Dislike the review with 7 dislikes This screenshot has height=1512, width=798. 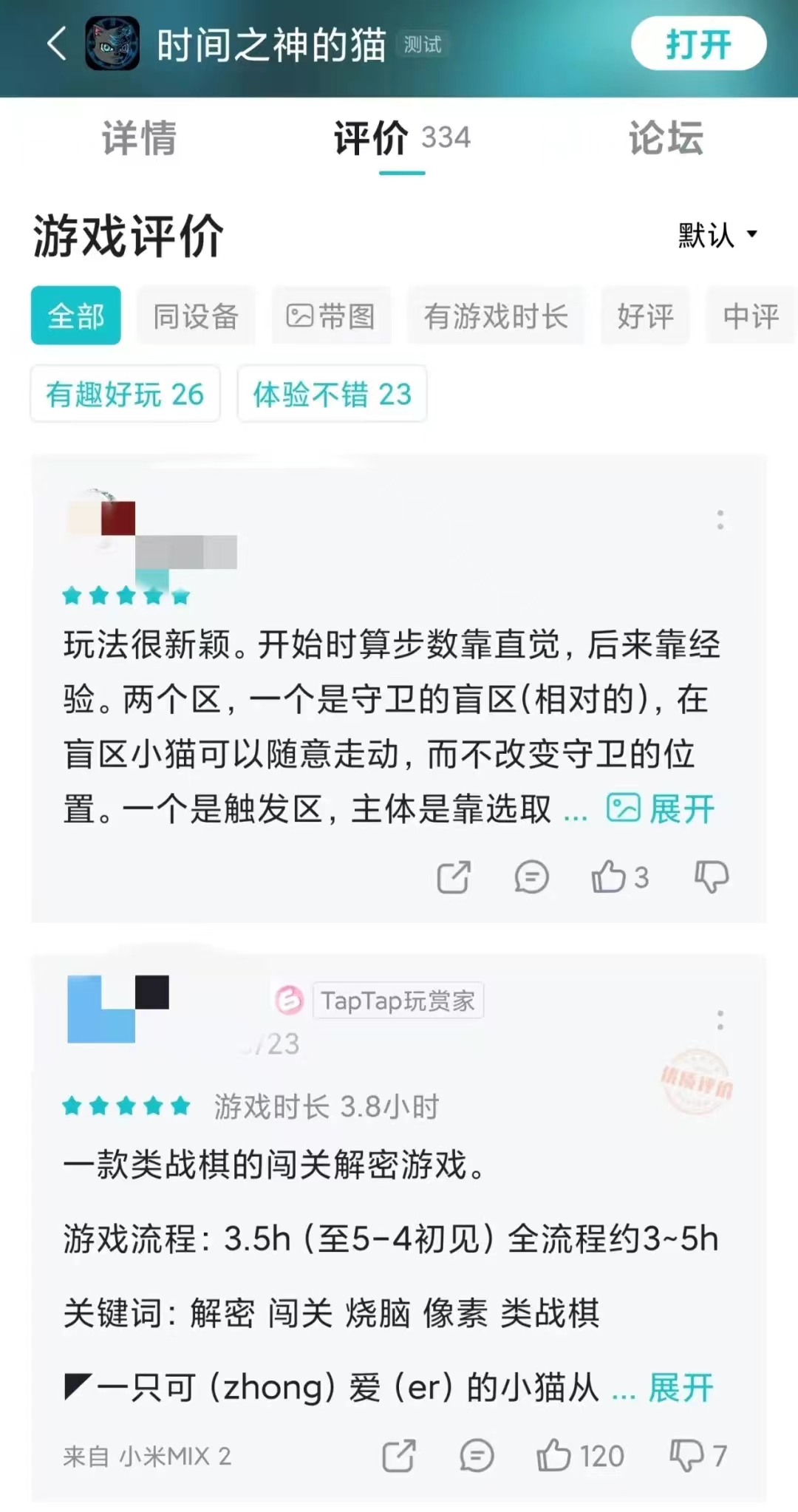tap(686, 1456)
